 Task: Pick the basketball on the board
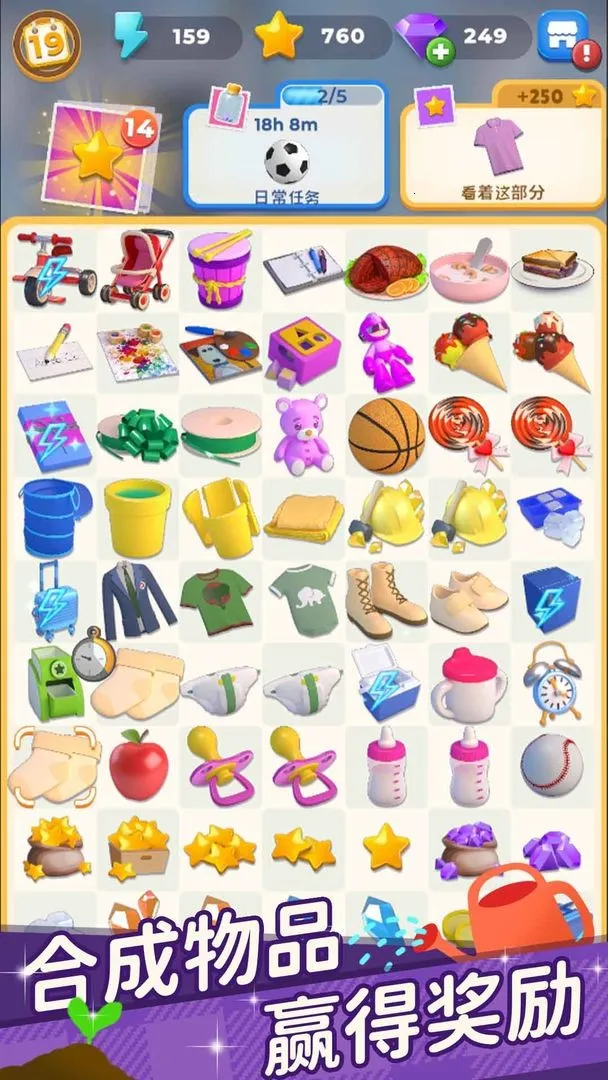(386, 435)
